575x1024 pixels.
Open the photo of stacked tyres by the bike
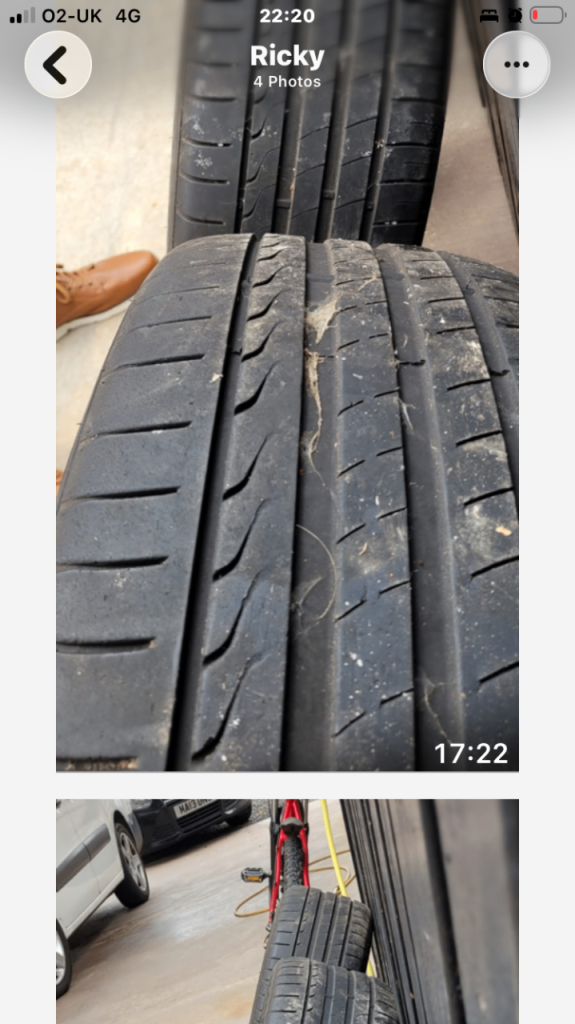(x=288, y=912)
